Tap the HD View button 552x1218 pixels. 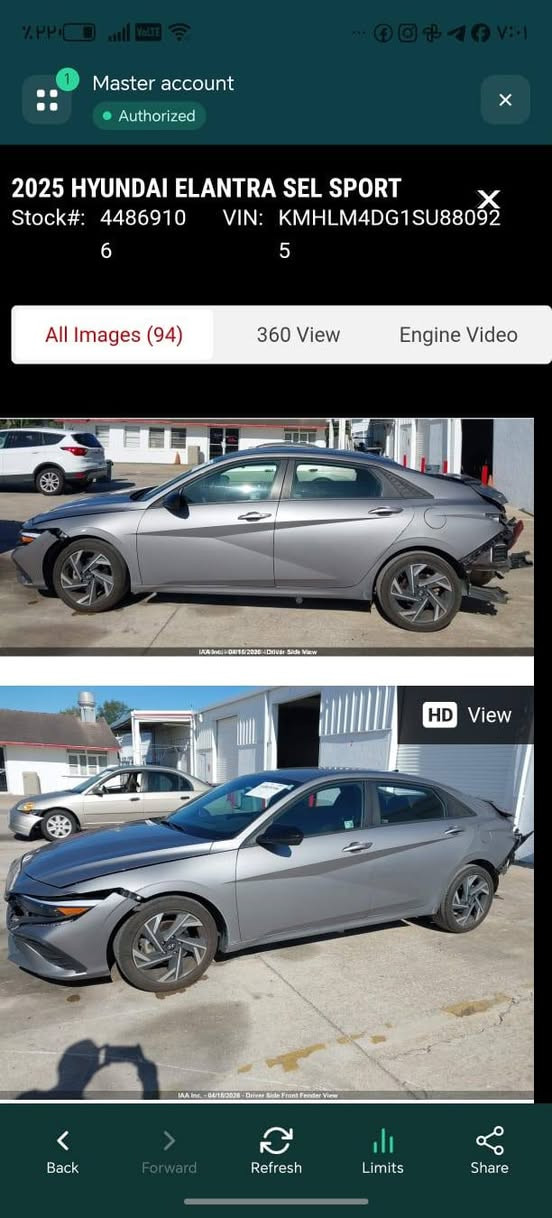466,715
